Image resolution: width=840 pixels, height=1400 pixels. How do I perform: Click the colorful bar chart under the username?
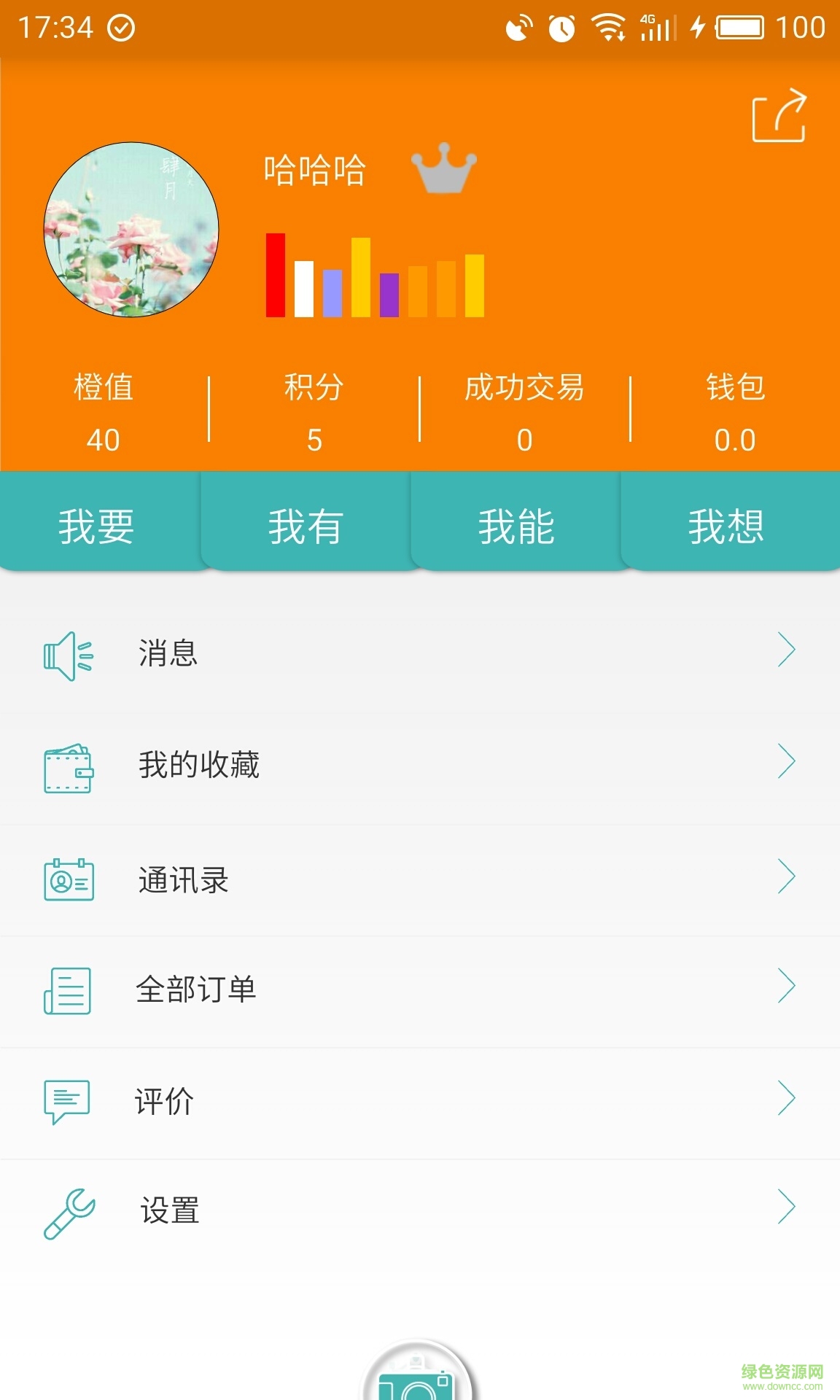pos(373,277)
